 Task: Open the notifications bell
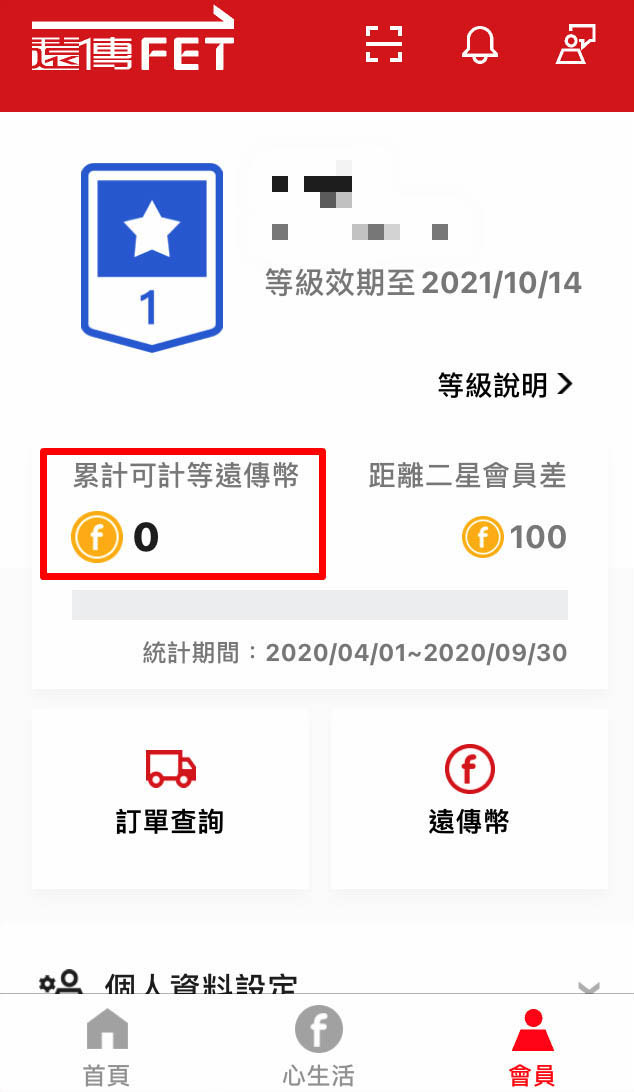[x=480, y=44]
